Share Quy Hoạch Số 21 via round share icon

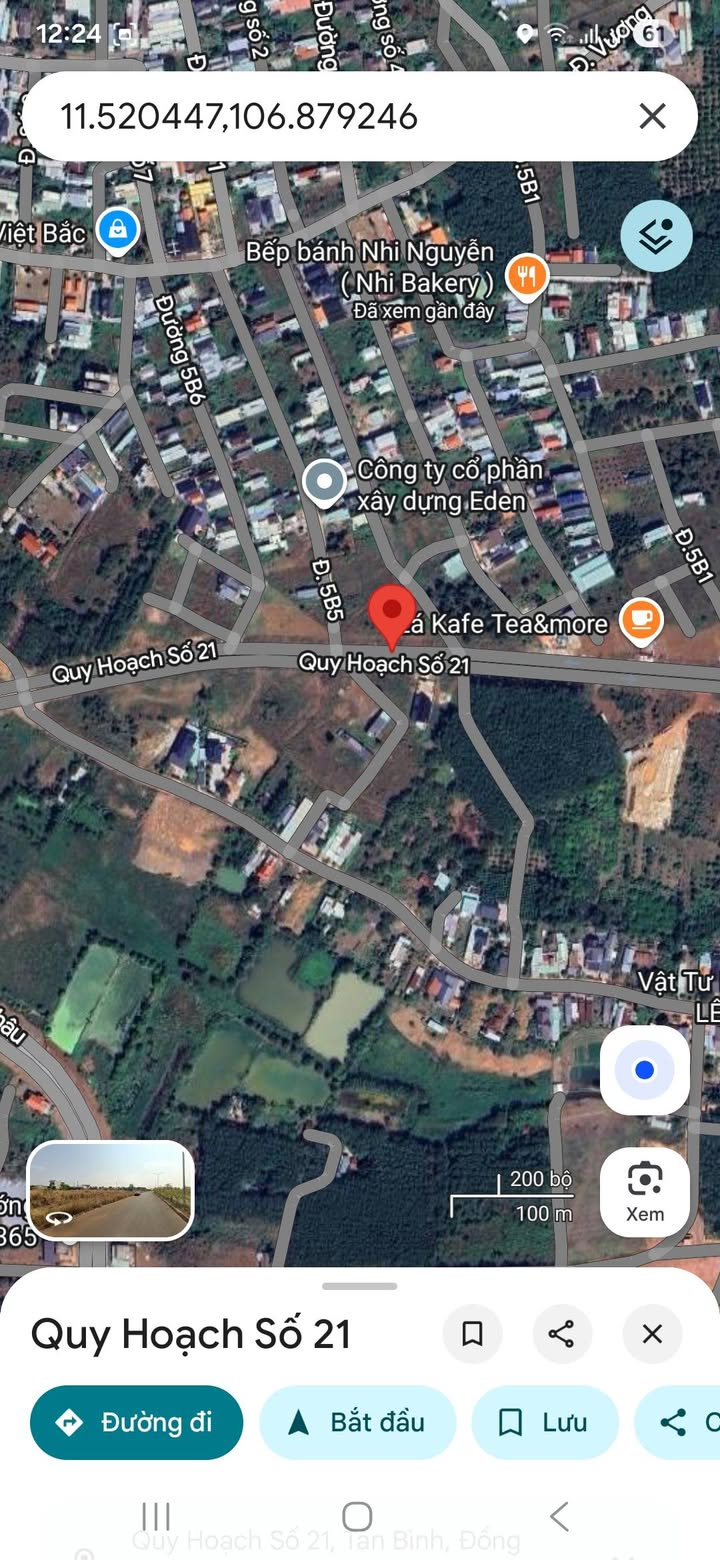click(561, 1333)
